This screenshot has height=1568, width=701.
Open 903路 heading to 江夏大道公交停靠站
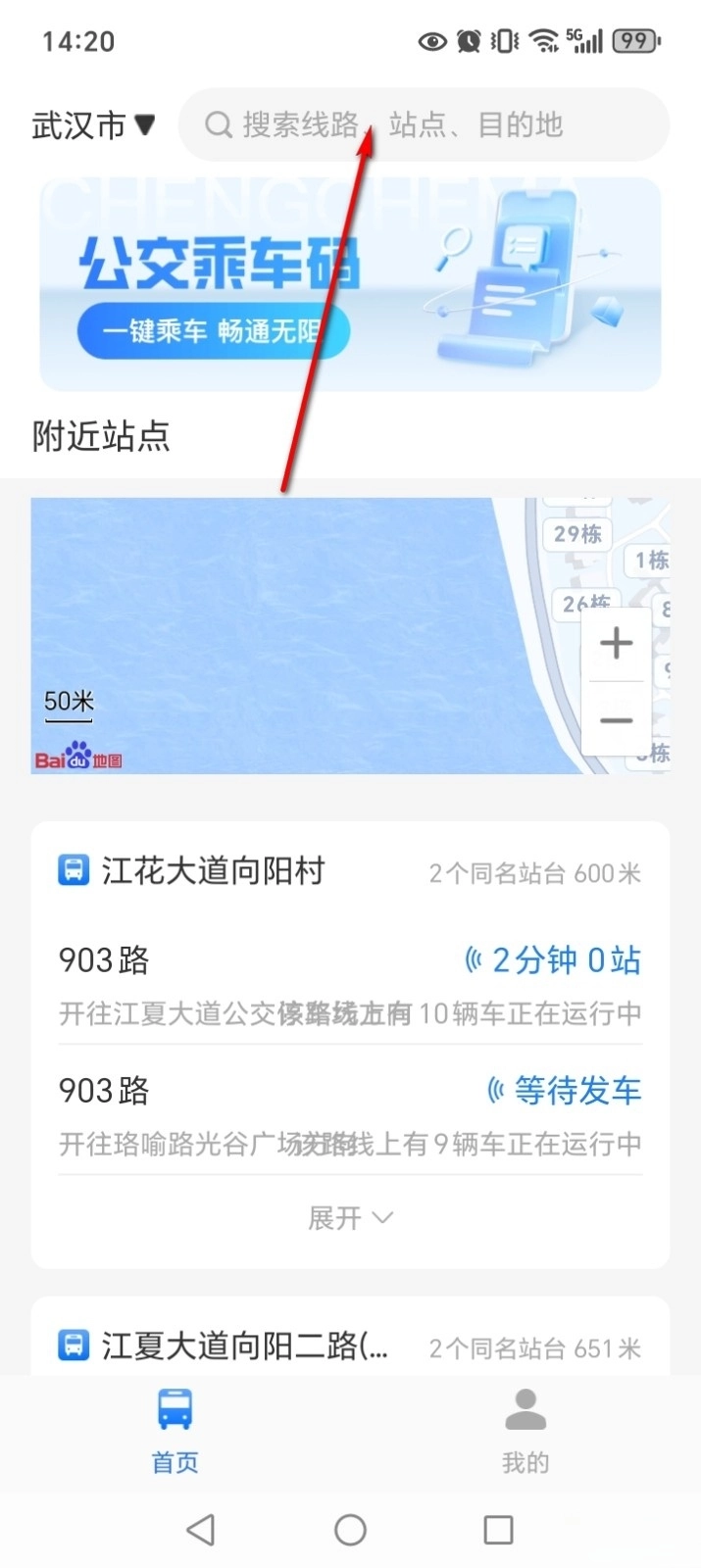pos(350,983)
